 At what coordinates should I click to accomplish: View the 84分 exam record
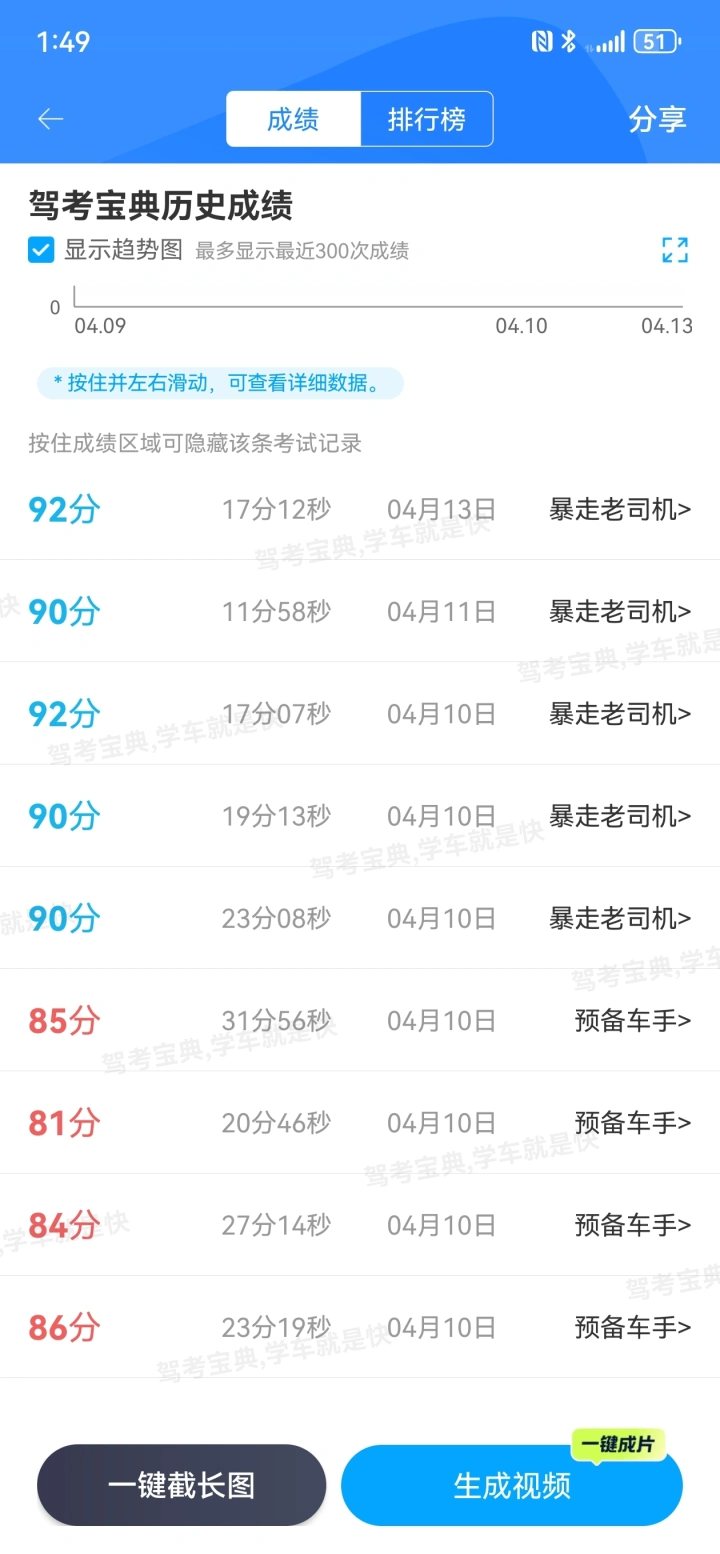pyautogui.click(x=360, y=1225)
